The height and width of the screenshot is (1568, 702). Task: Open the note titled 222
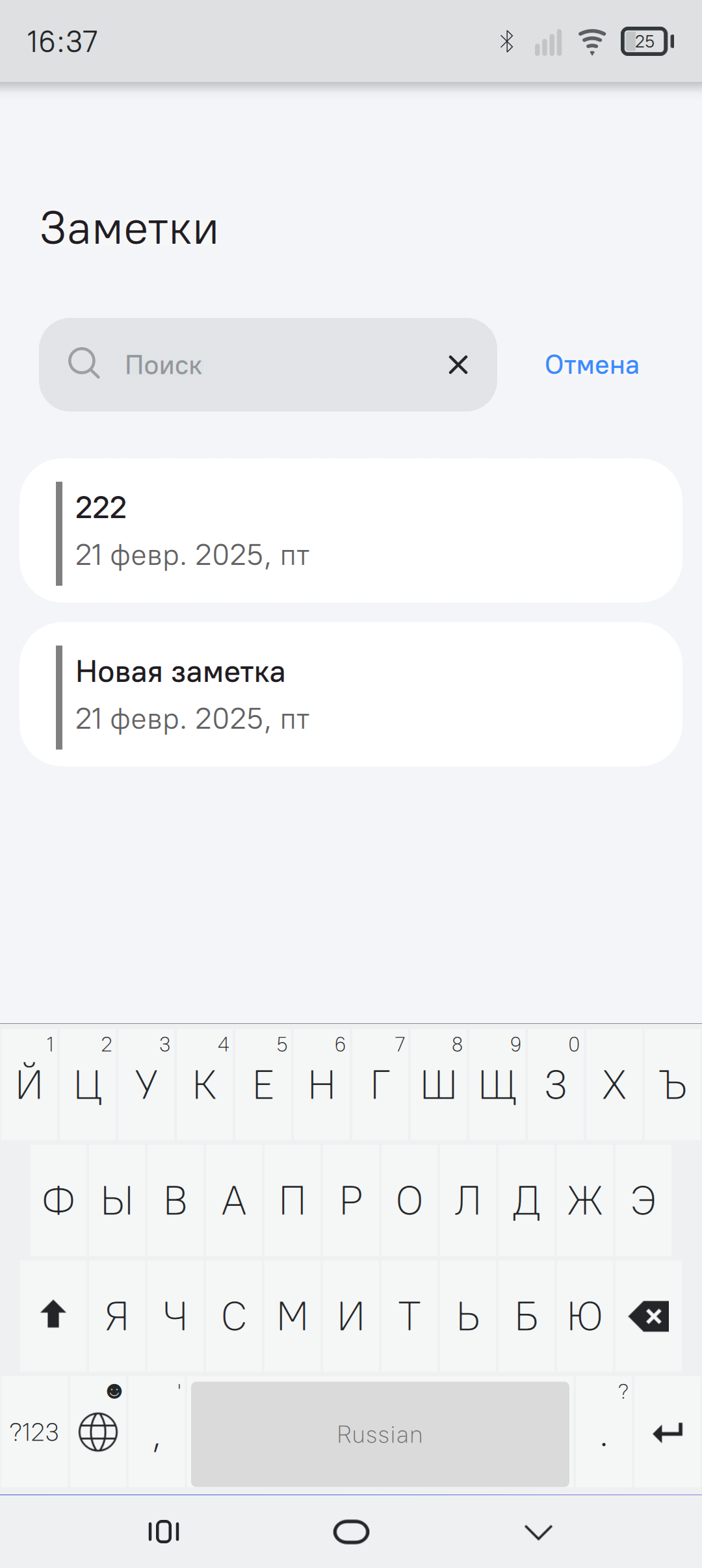tap(351, 530)
